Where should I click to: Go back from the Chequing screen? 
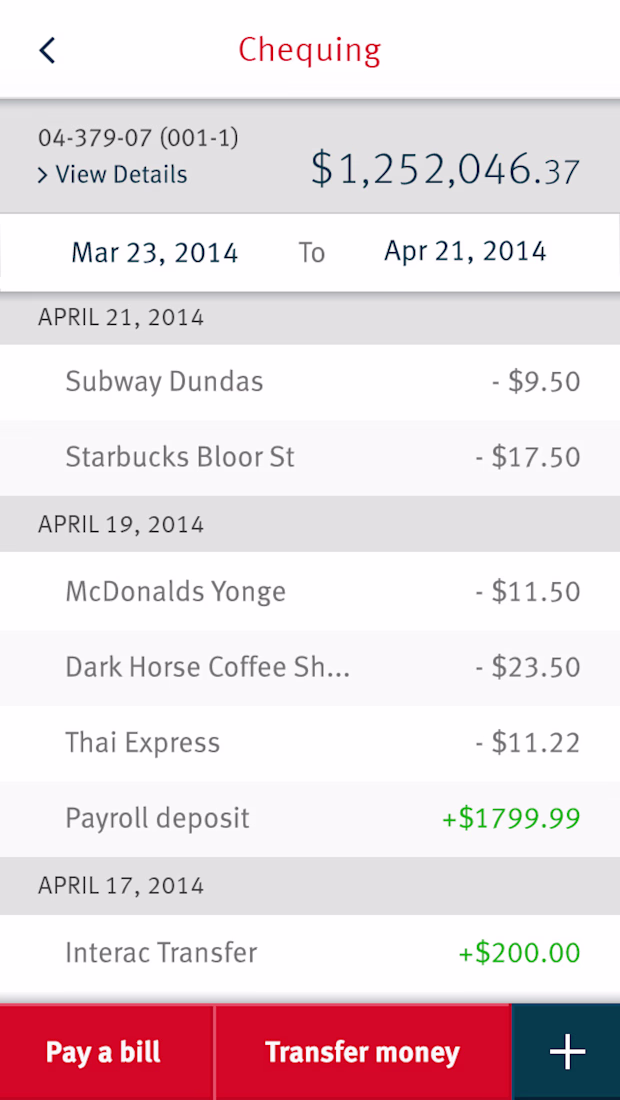coord(47,50)
